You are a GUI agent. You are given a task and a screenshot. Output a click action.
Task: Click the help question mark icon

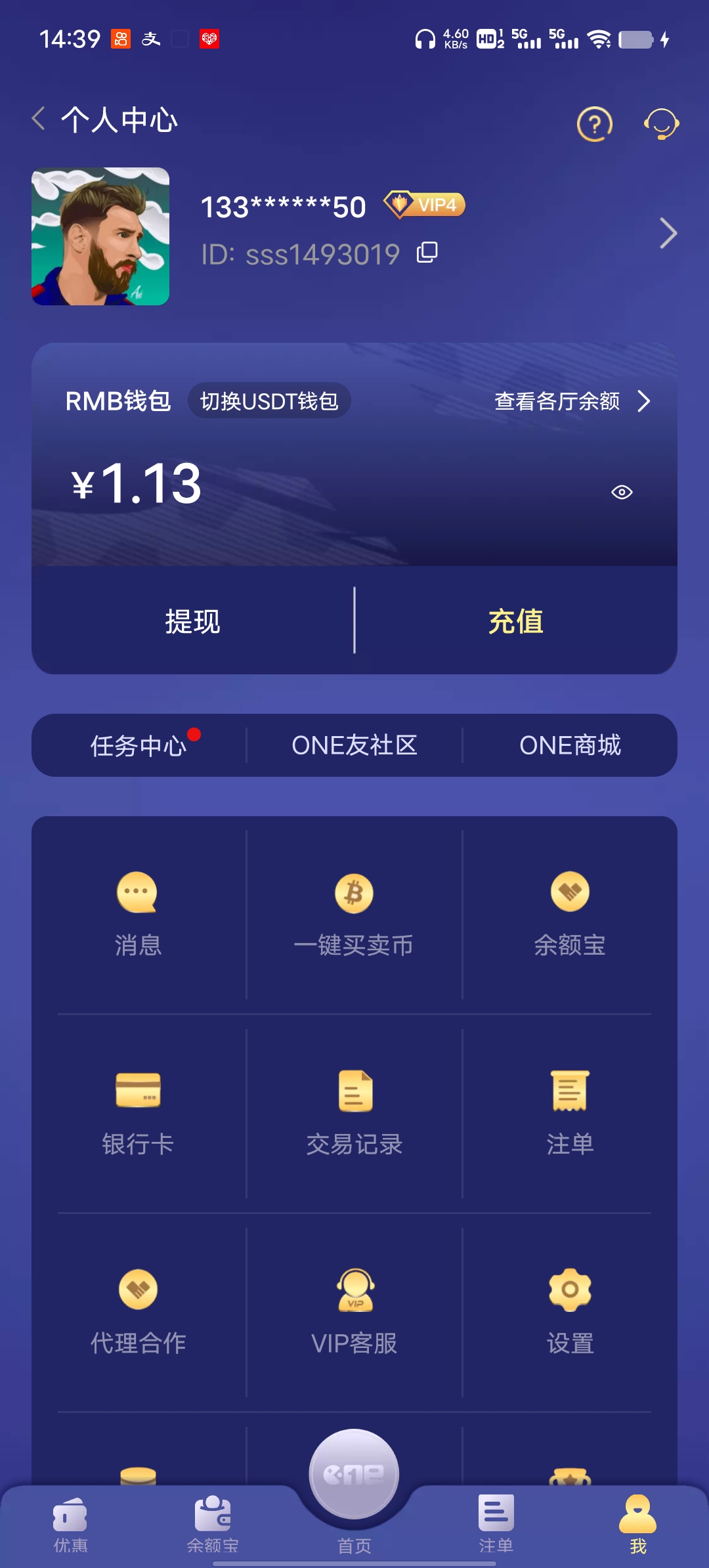click(593, 123)
